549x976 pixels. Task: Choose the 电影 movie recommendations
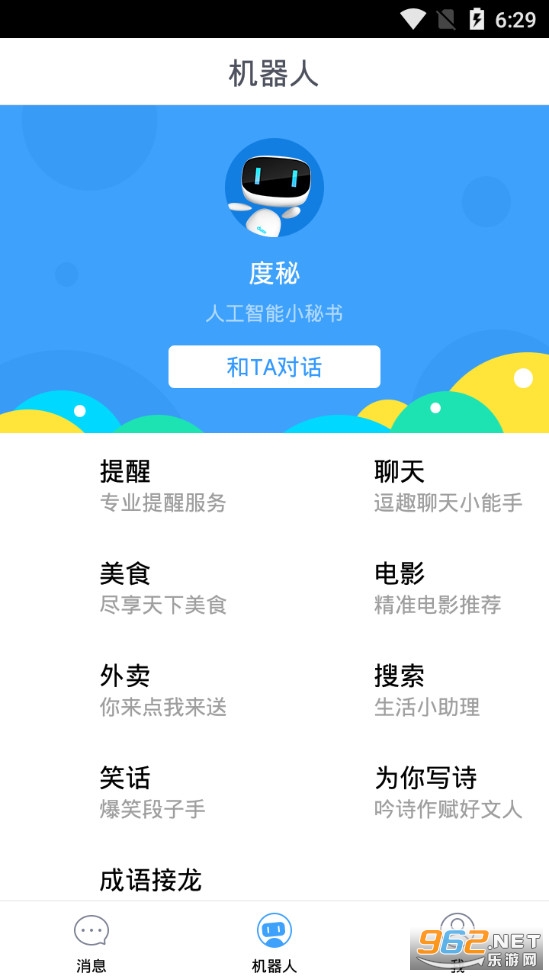point(437,588)
